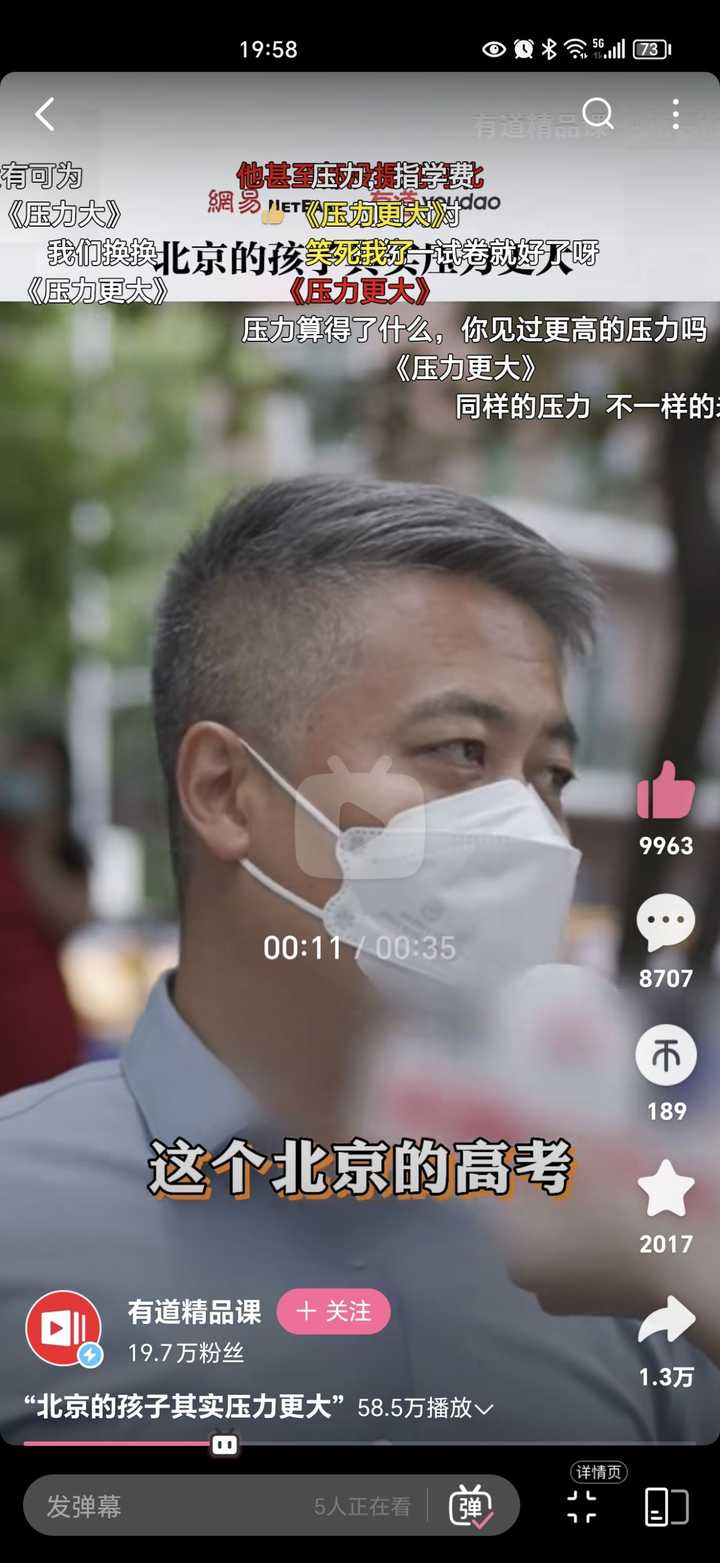Follow 有道精品课 with the 关注 button
The image size is (720, 1563).
tap(333, 1311)
